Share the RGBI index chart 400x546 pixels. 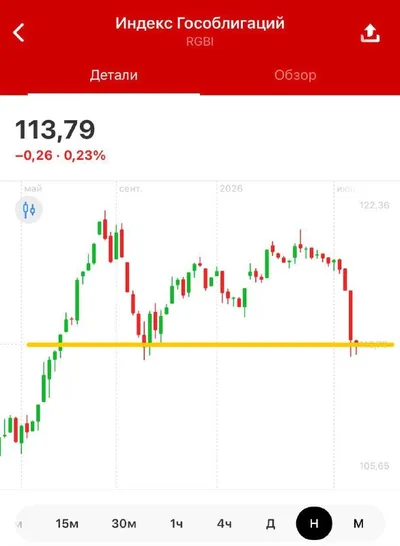(370, 33)
